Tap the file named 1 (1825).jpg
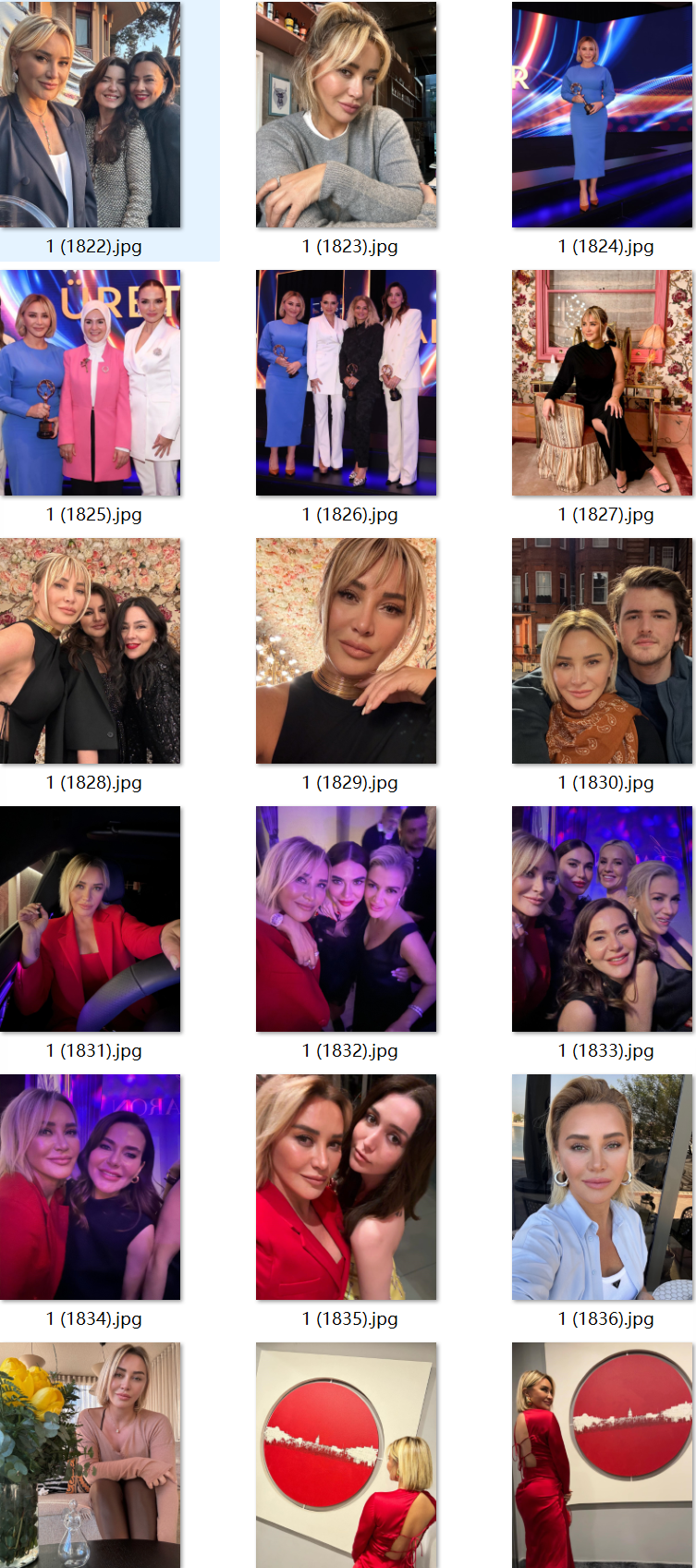The image size is (696, 1568). [91, 383]
